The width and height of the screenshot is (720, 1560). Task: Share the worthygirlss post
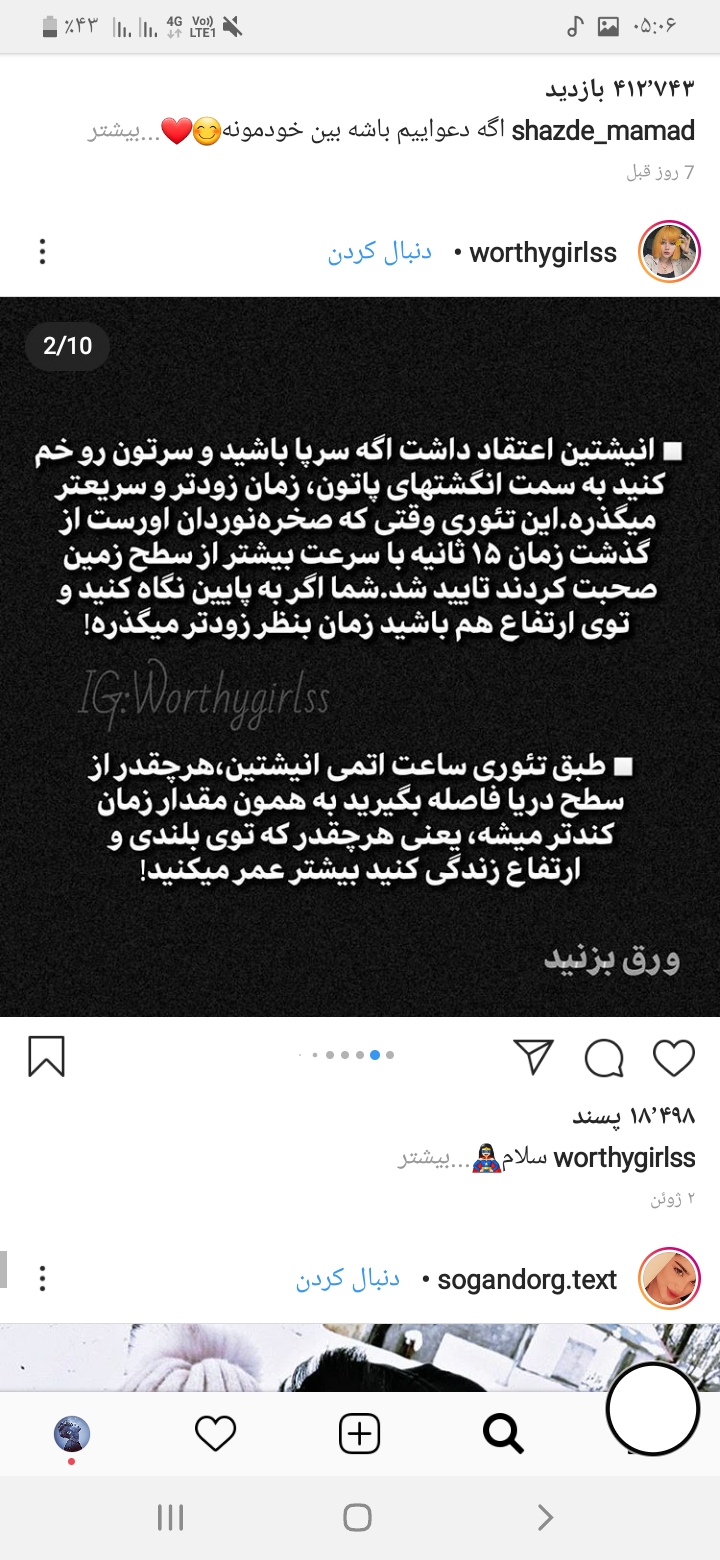point(533,1056)
